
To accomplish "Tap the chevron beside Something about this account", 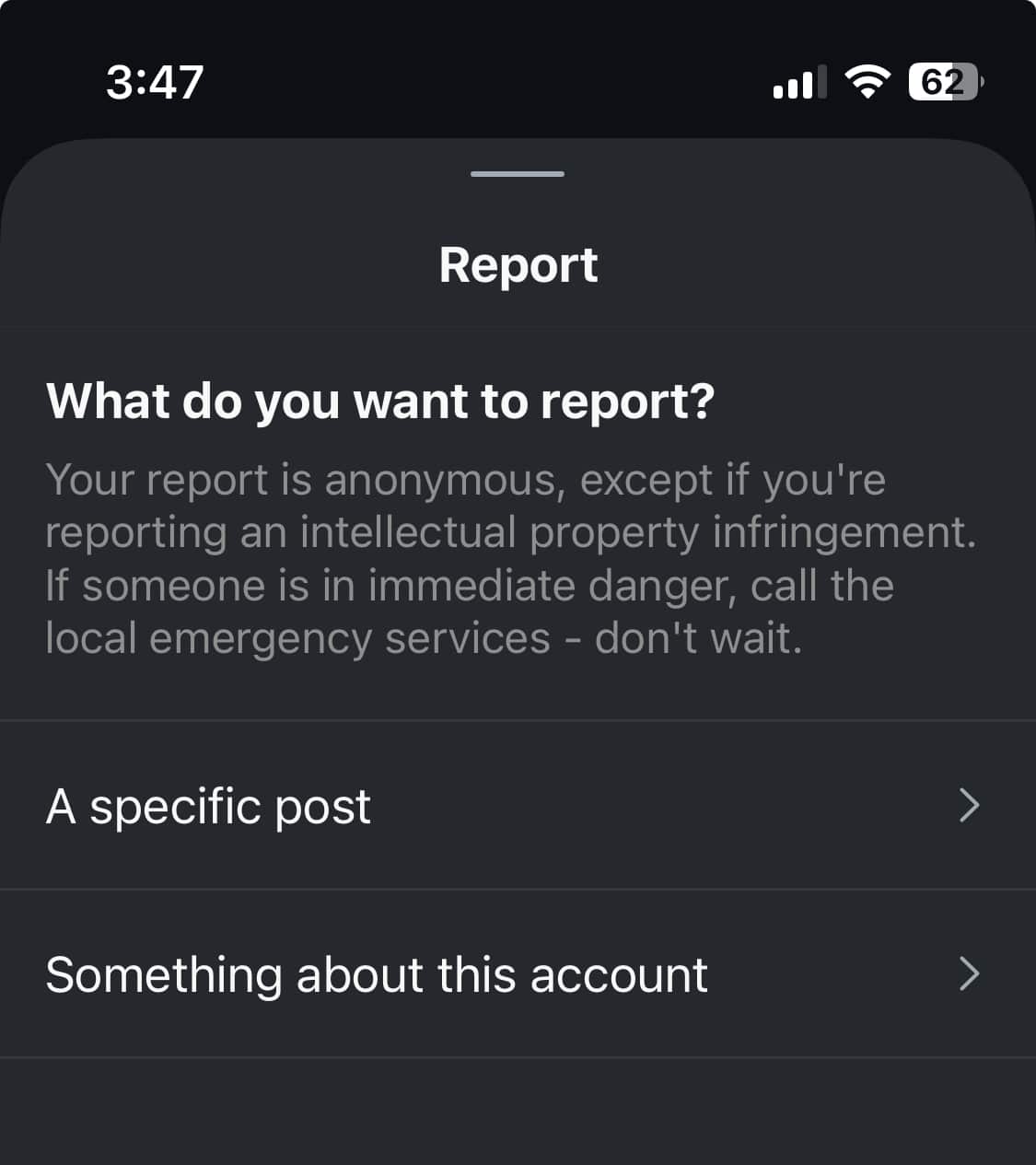I will [x=970, y=974].
